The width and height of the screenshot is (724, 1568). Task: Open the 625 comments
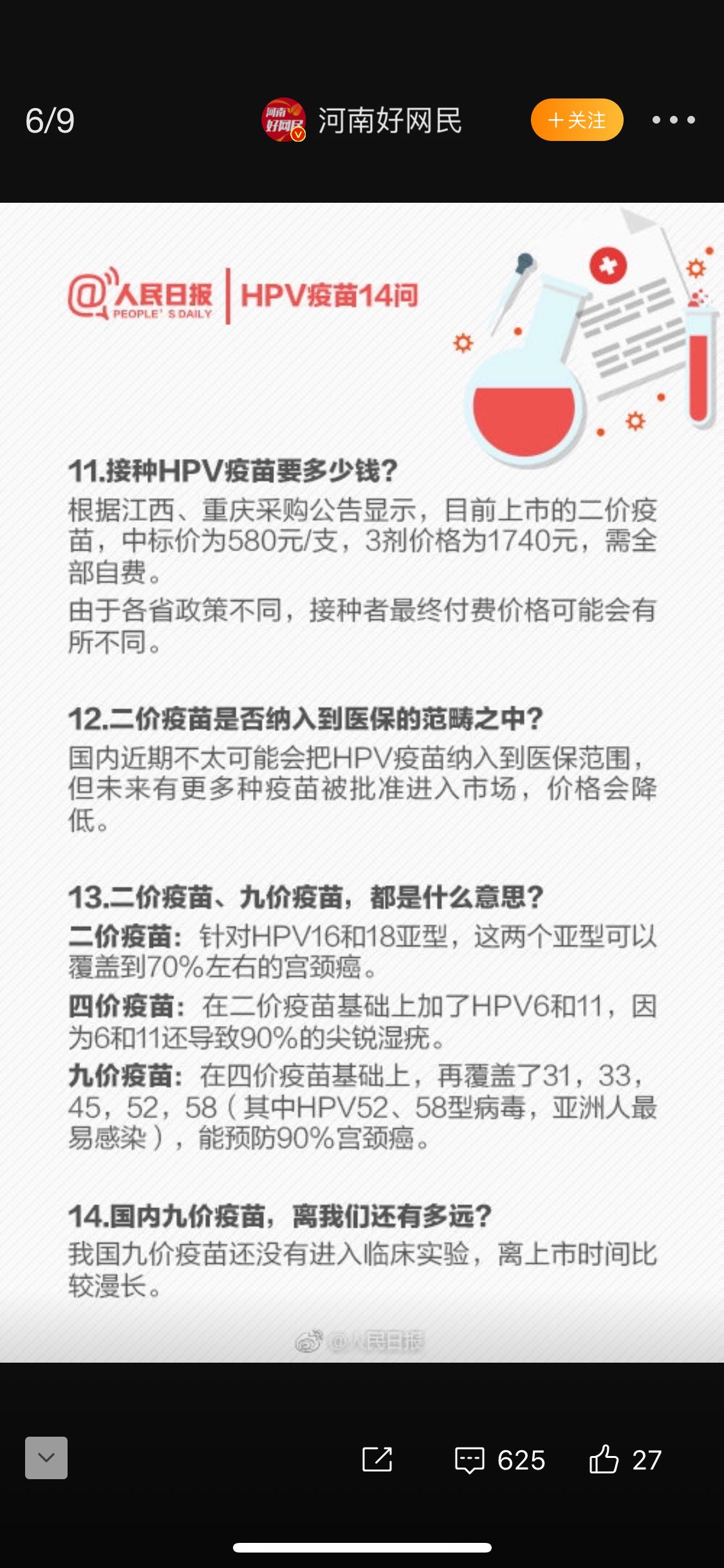tap(499, 1460)
